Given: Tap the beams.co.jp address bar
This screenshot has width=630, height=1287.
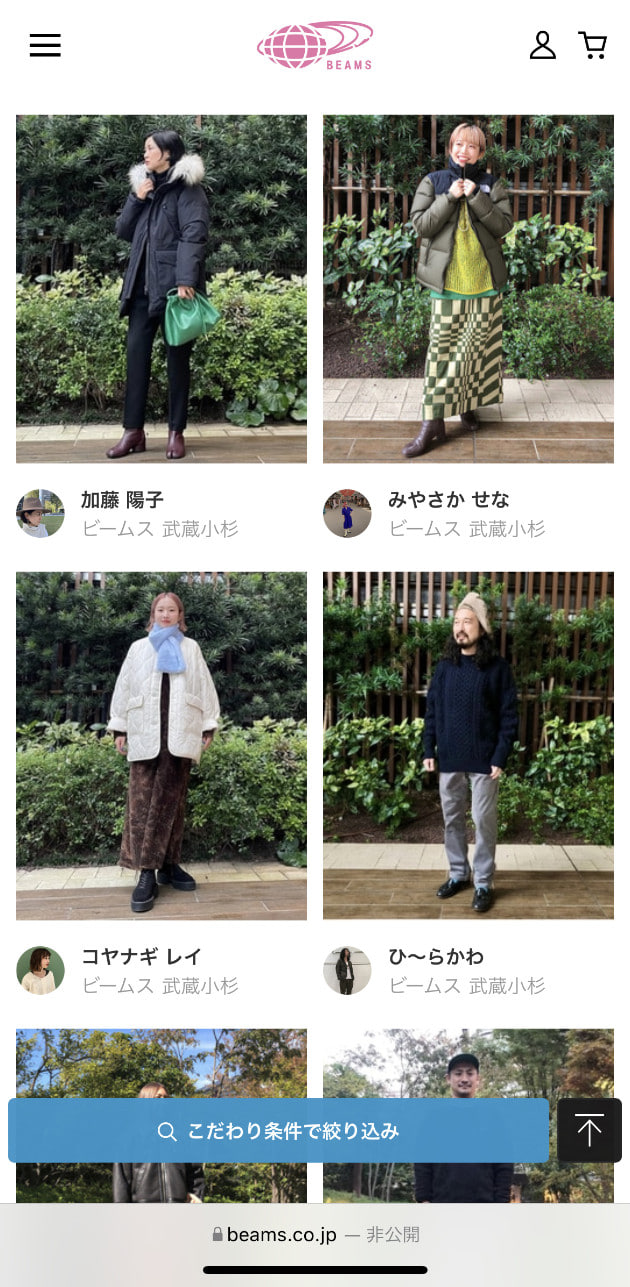Looking at the screenshot, I should [x=315, y=1235].
